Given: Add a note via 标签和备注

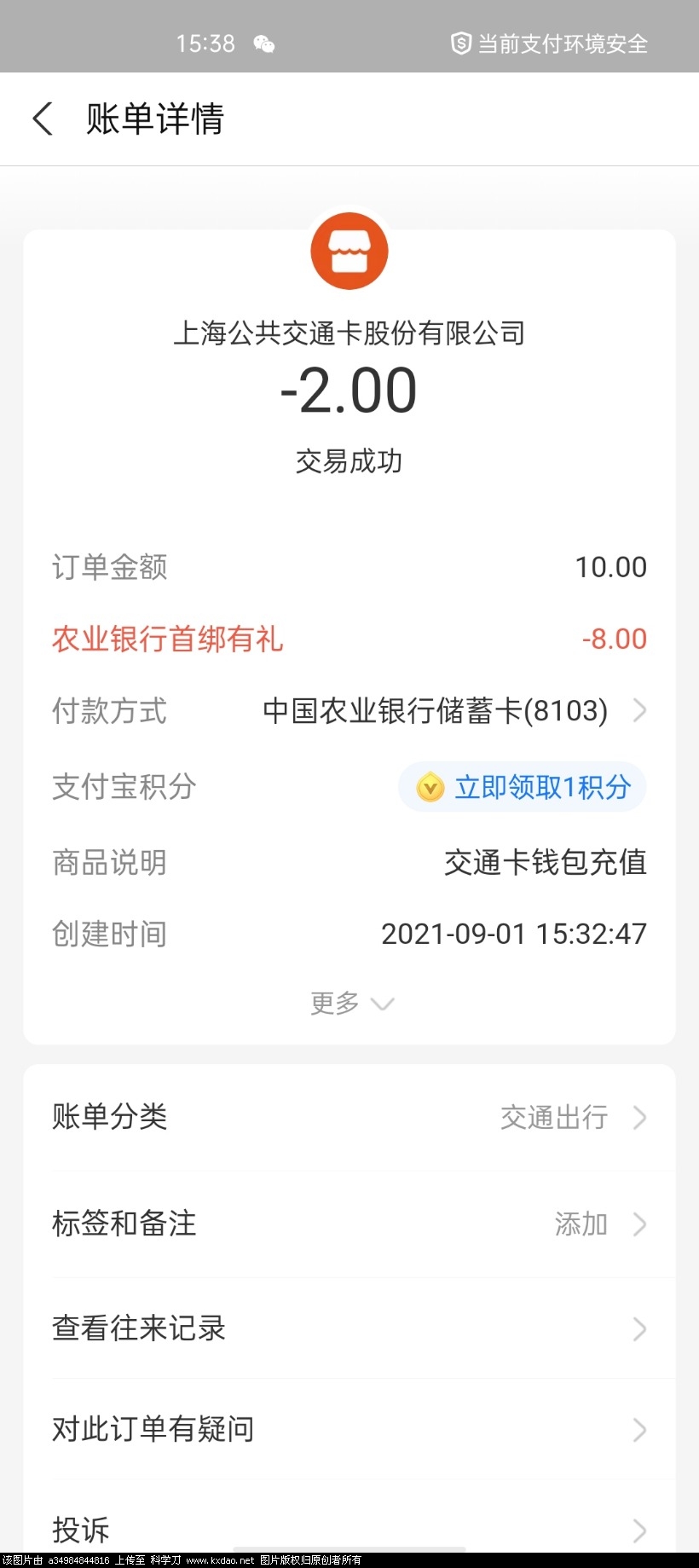Looking at the screenshot, I should (x=349, y=1224).
